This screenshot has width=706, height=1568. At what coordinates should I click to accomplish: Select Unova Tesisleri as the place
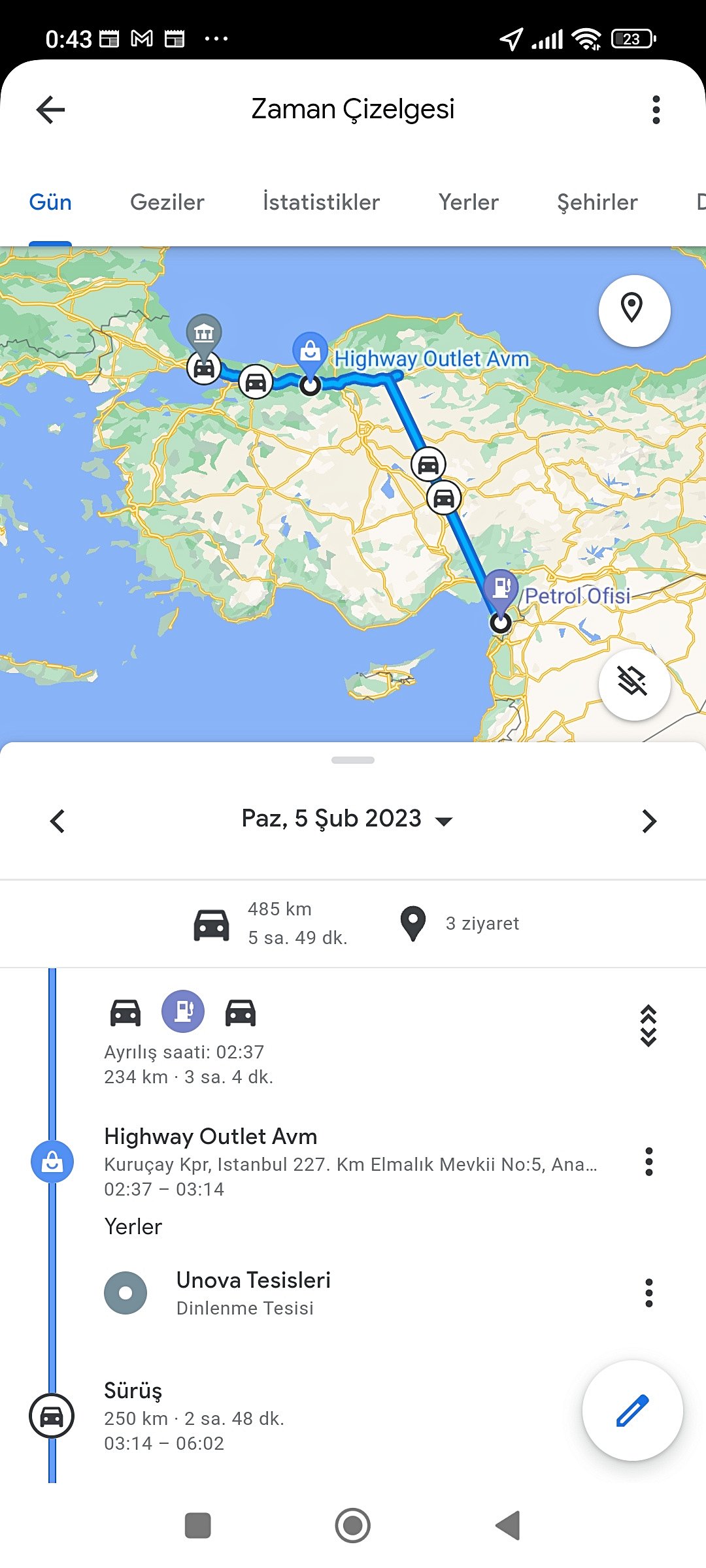[x=254, y=1292]
